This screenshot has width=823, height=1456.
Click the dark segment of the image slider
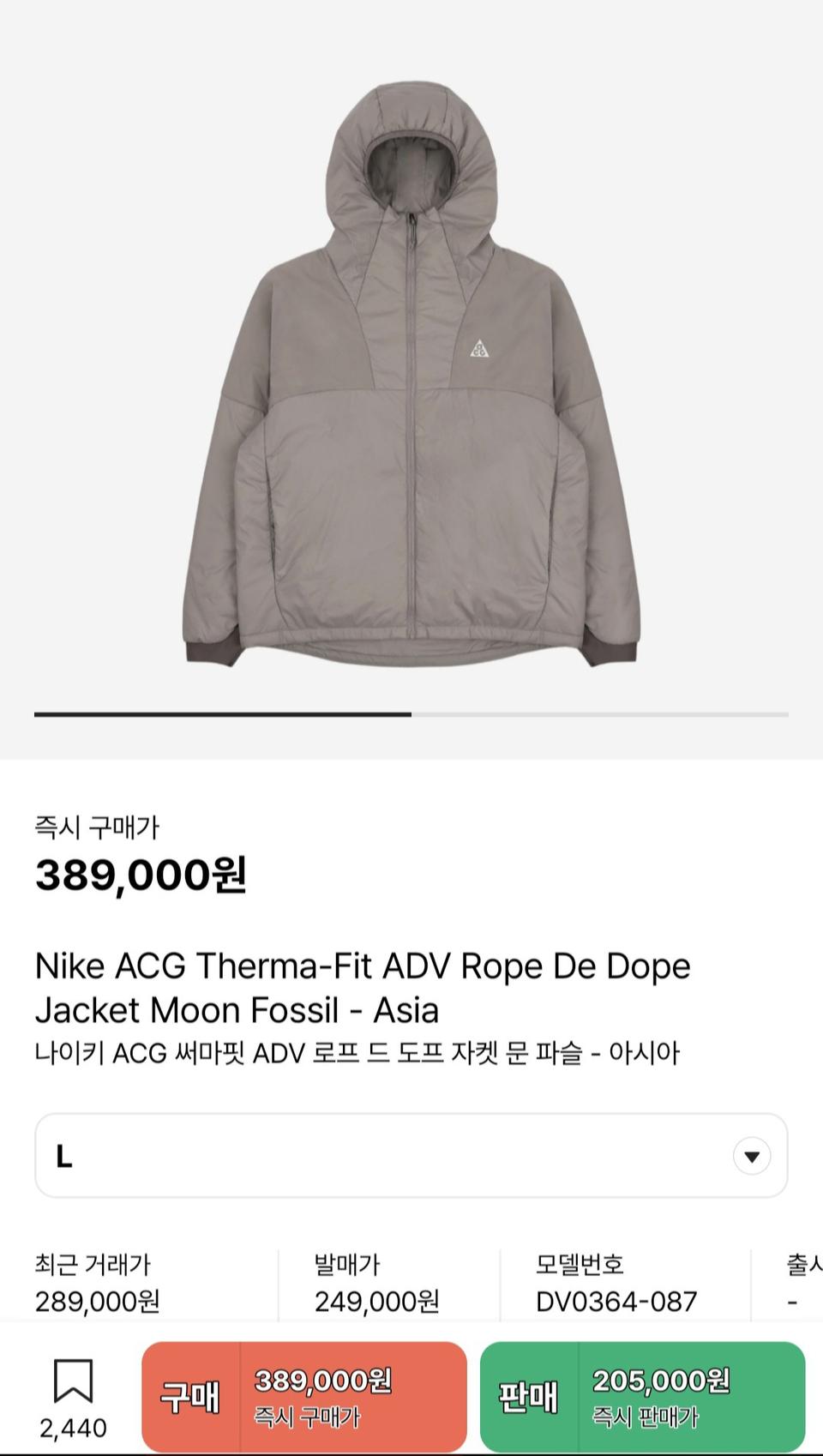pos(223,714)
